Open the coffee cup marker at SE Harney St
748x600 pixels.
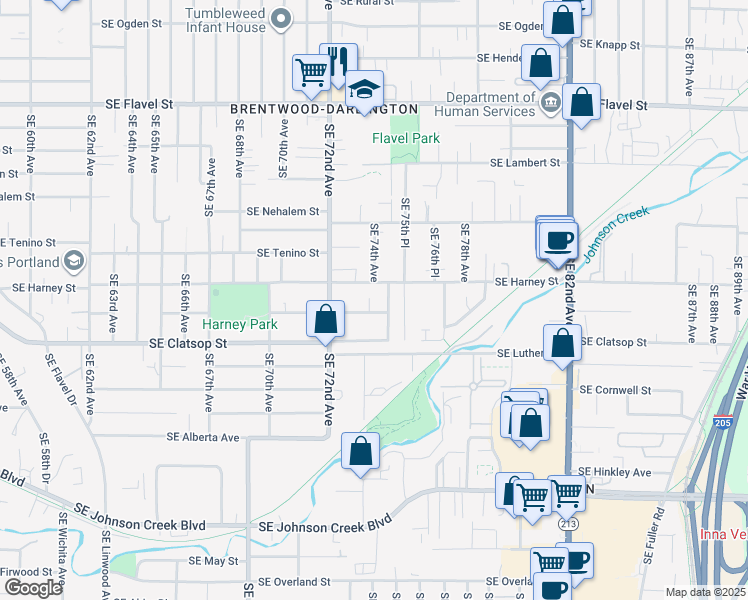click(x=559, y=240)
